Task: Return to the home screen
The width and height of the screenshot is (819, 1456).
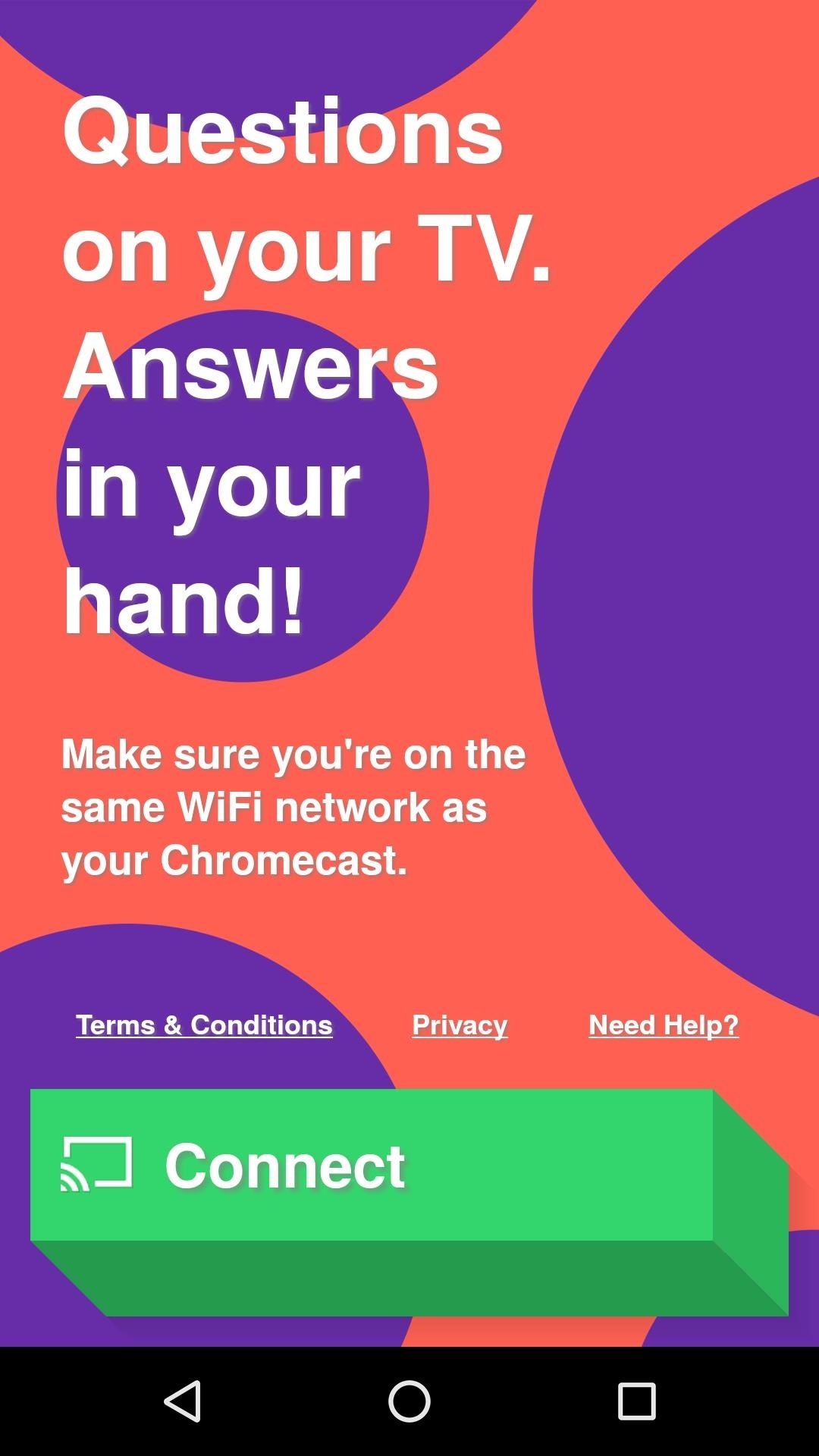Action: click(x=409, y=1401)
